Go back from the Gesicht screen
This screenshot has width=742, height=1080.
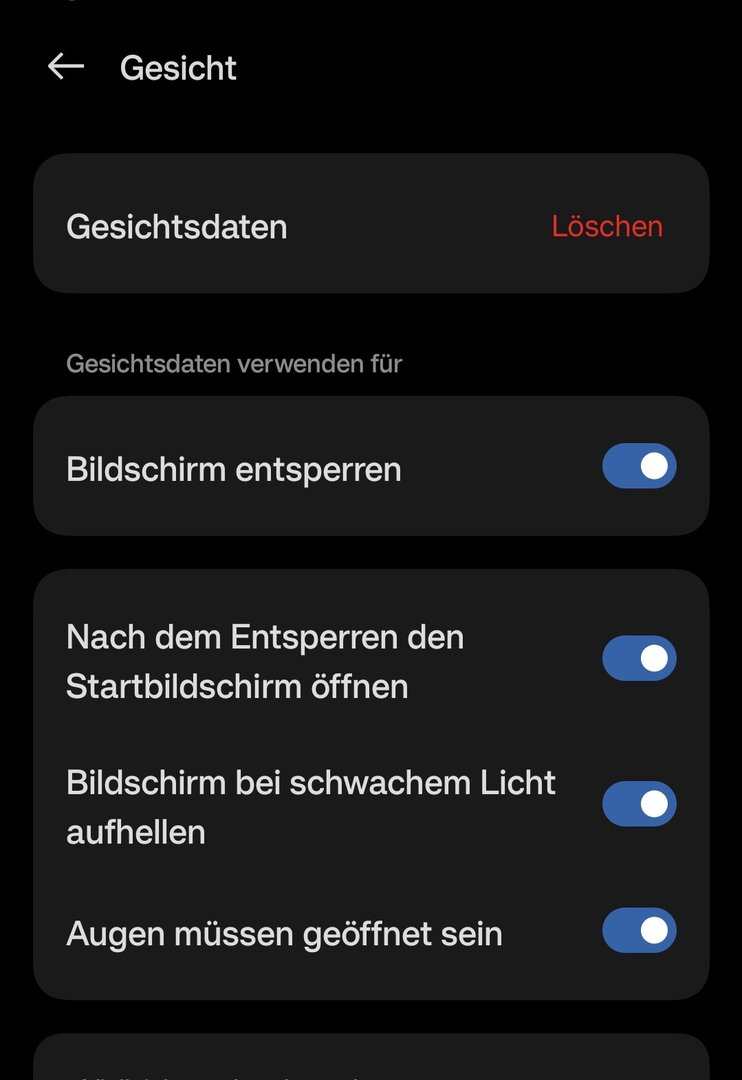point(66,67)
